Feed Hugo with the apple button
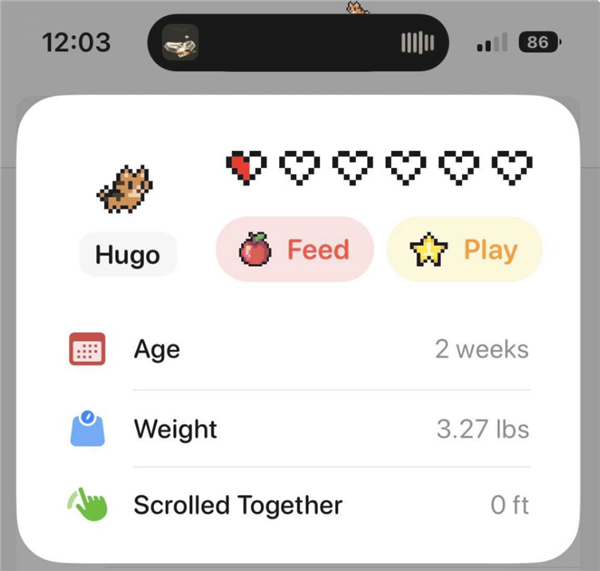This screenshot has width=600, height=571. pyautogui.click(x=295, y=249)
